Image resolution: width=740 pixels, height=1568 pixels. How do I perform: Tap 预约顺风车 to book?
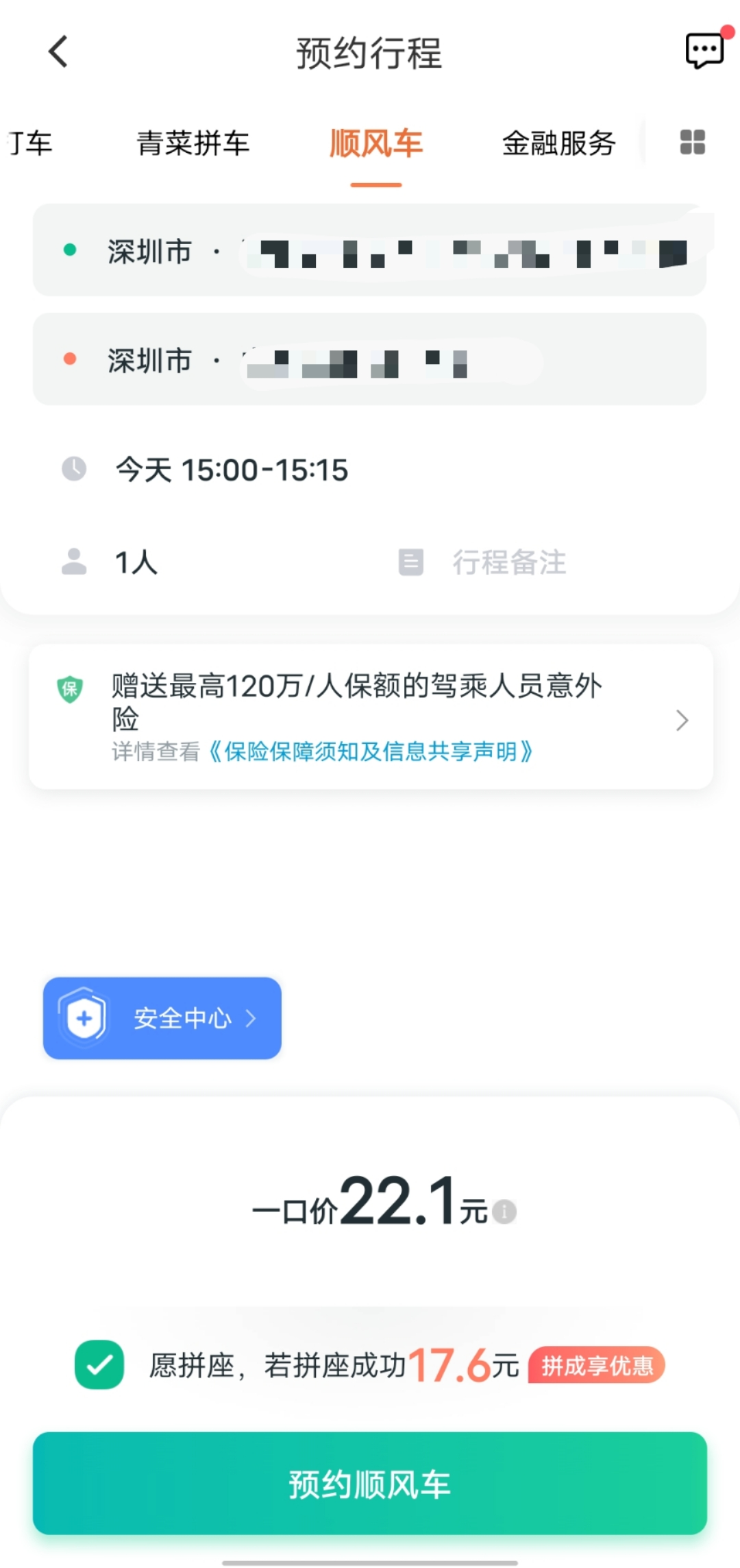tap(369, 1484)
